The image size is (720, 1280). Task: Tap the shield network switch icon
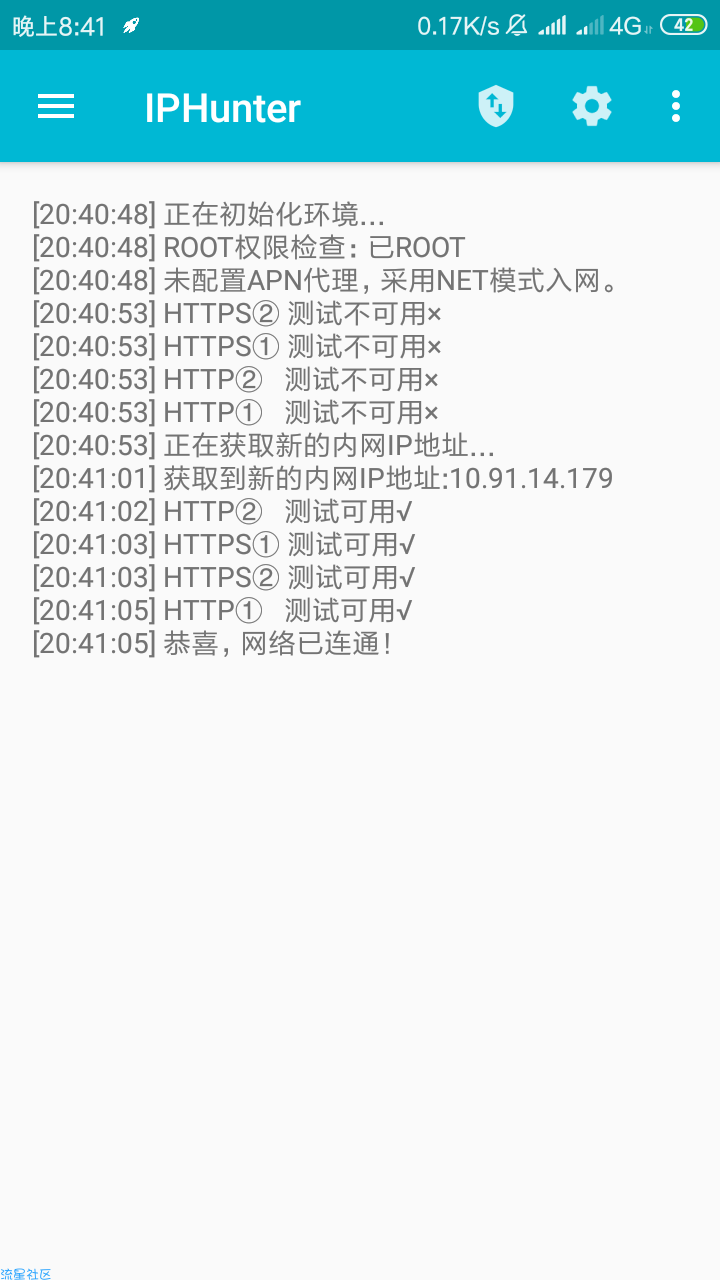[x=496, y=106]
